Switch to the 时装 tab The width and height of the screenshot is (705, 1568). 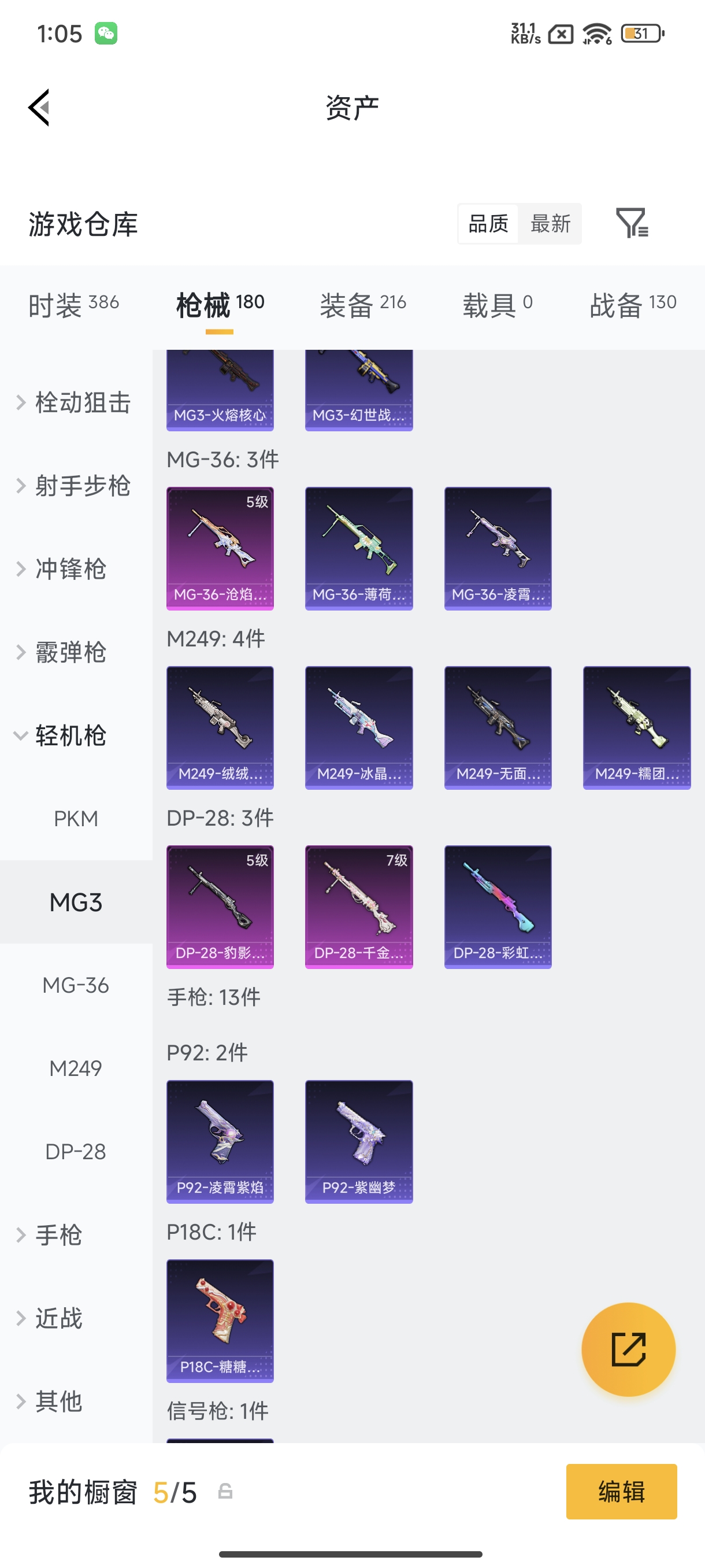[73, 304]
